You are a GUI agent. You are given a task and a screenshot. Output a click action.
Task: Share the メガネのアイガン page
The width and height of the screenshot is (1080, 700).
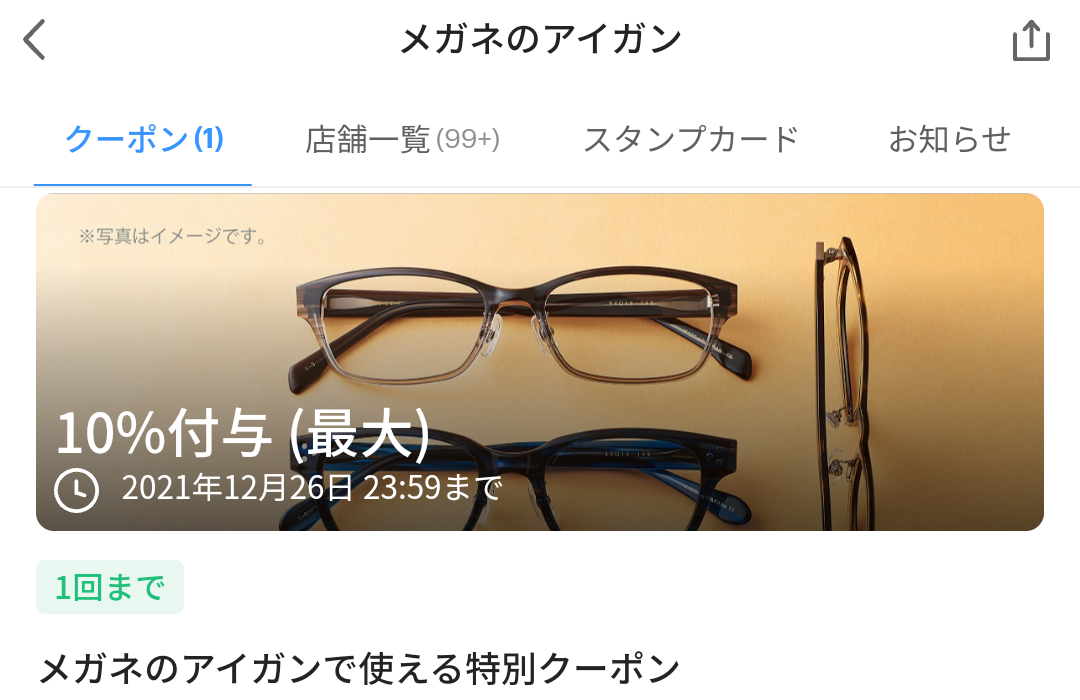coord(1030,41)
